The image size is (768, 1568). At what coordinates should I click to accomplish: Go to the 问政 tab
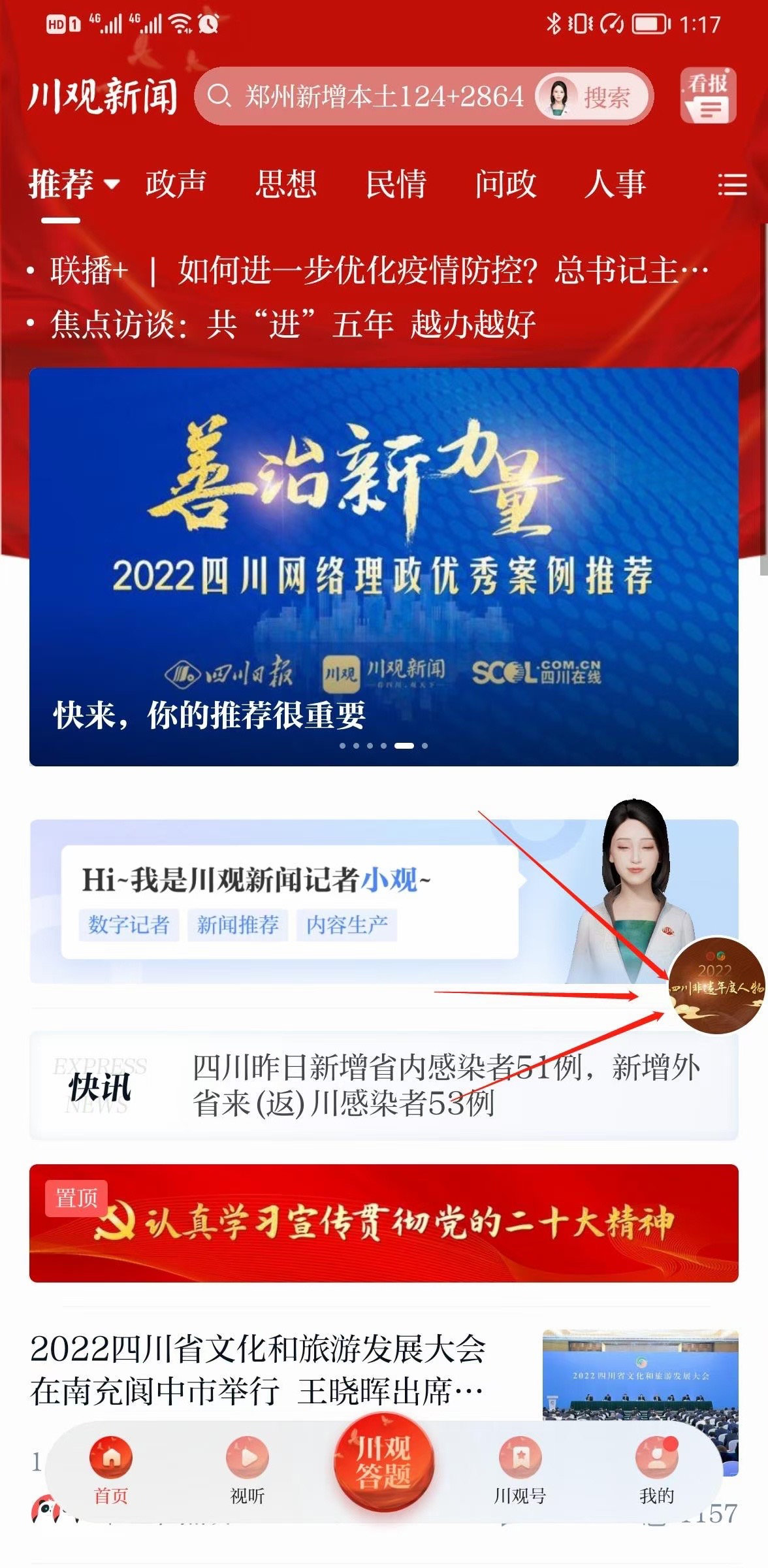(x=505, y=184)
